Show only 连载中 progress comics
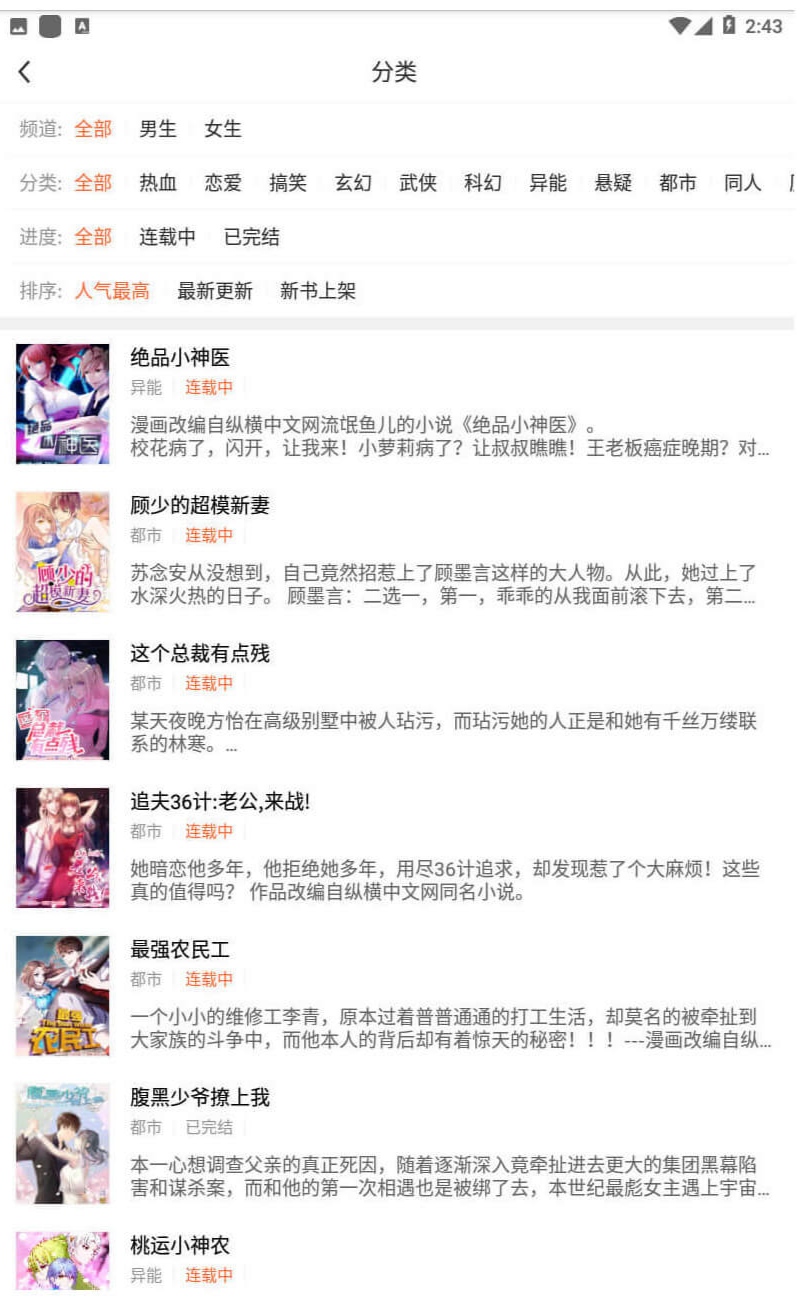Image resolution: width=804 pixels, height=1300 pixels. coord(167,237)
